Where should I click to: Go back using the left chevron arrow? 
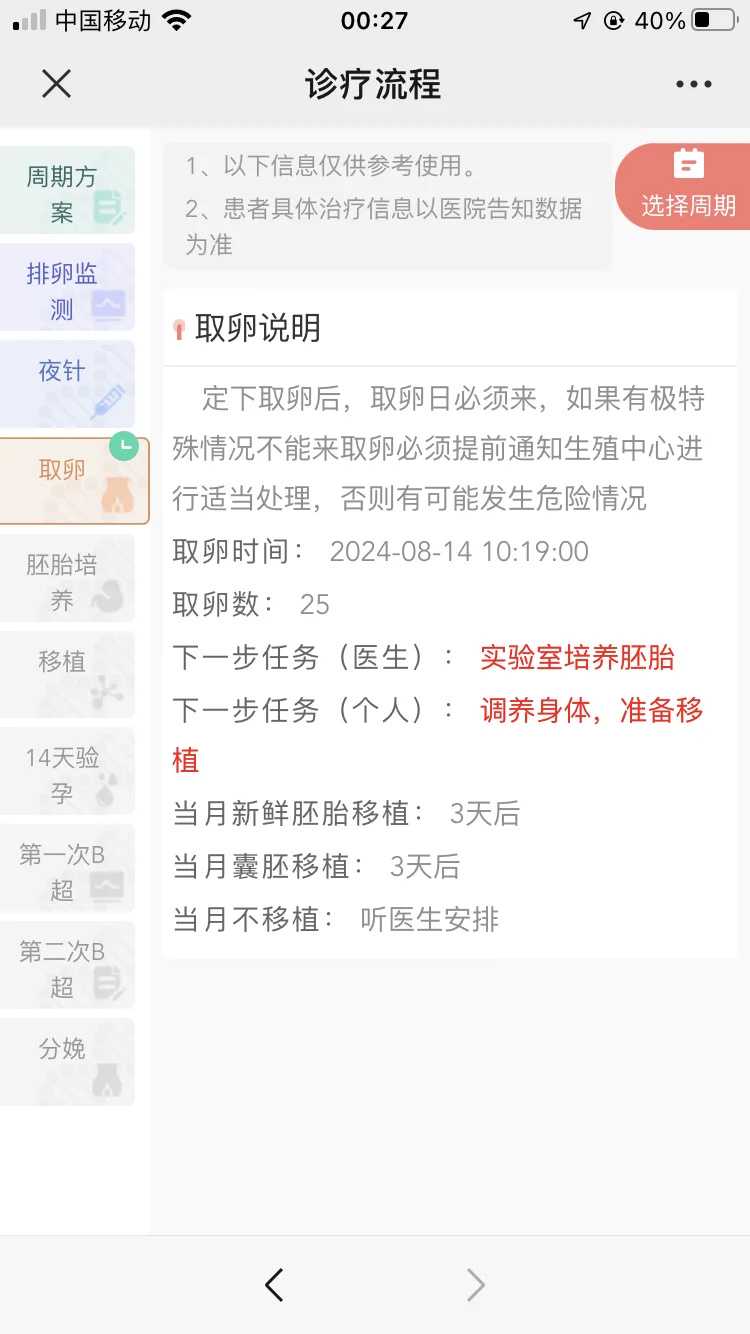[x=275, y=1285]
